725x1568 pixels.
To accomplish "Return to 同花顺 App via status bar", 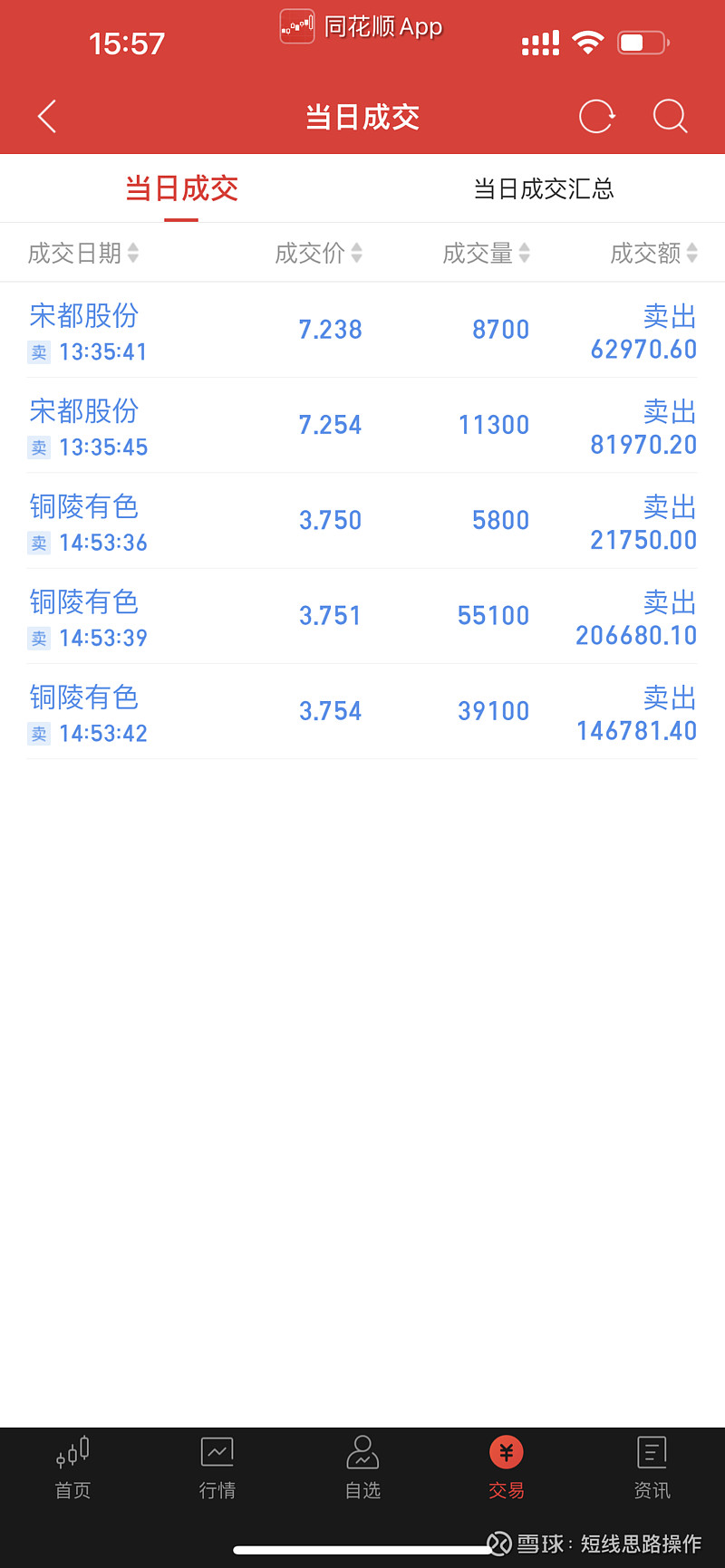I will point(361,26).
